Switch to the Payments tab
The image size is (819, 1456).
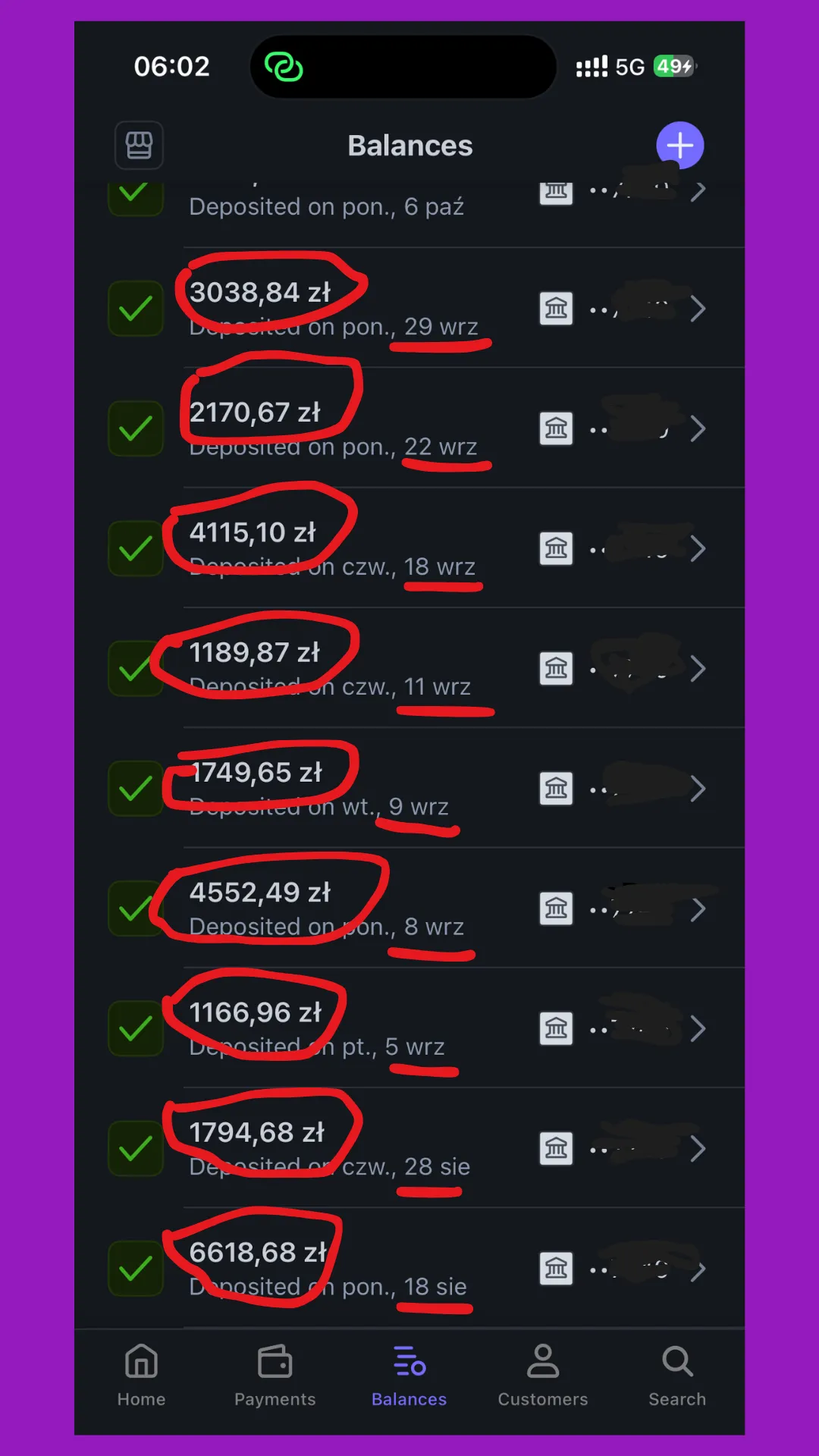(x=275, y=1375)
